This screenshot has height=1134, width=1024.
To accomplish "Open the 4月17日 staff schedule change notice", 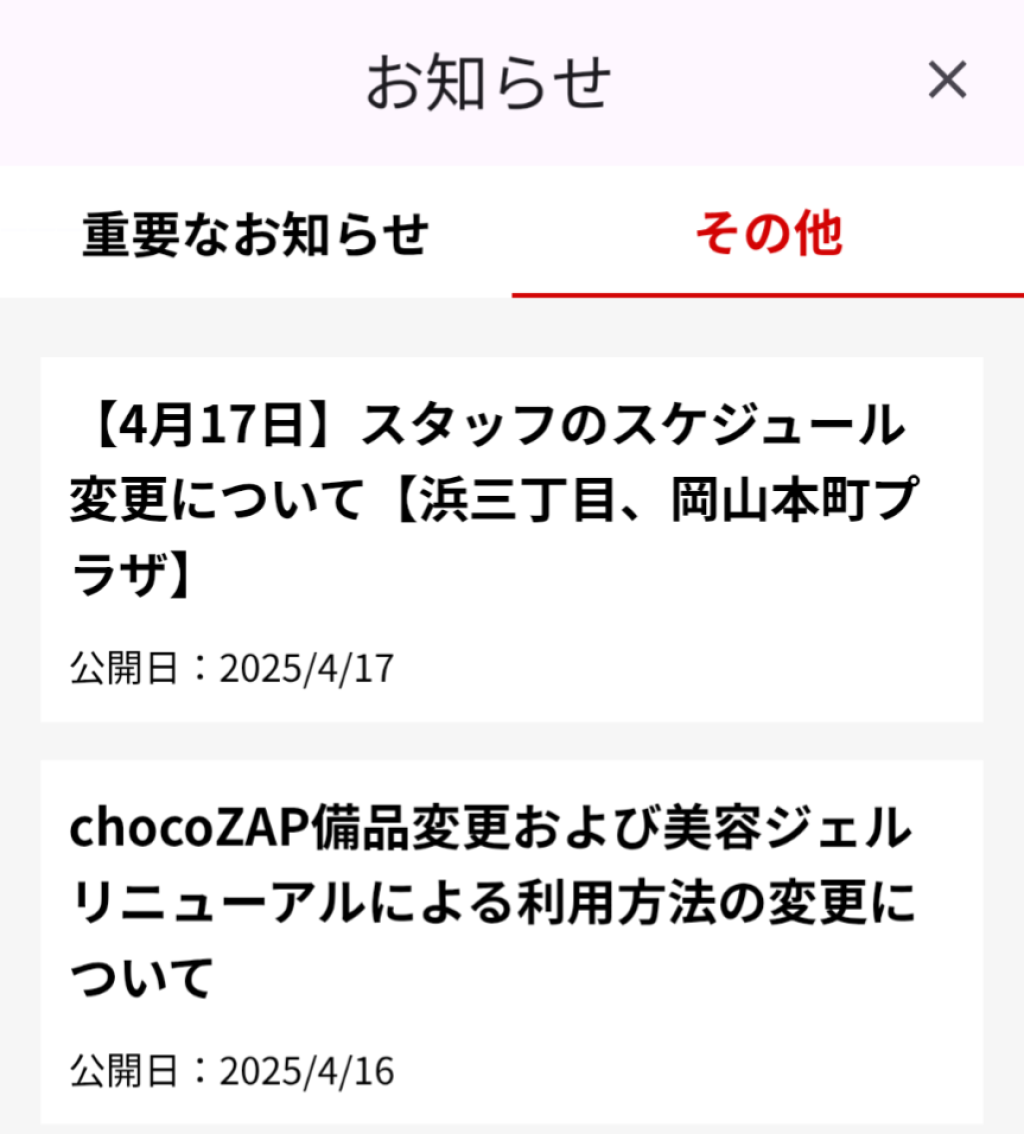I will tap(511, 538).
